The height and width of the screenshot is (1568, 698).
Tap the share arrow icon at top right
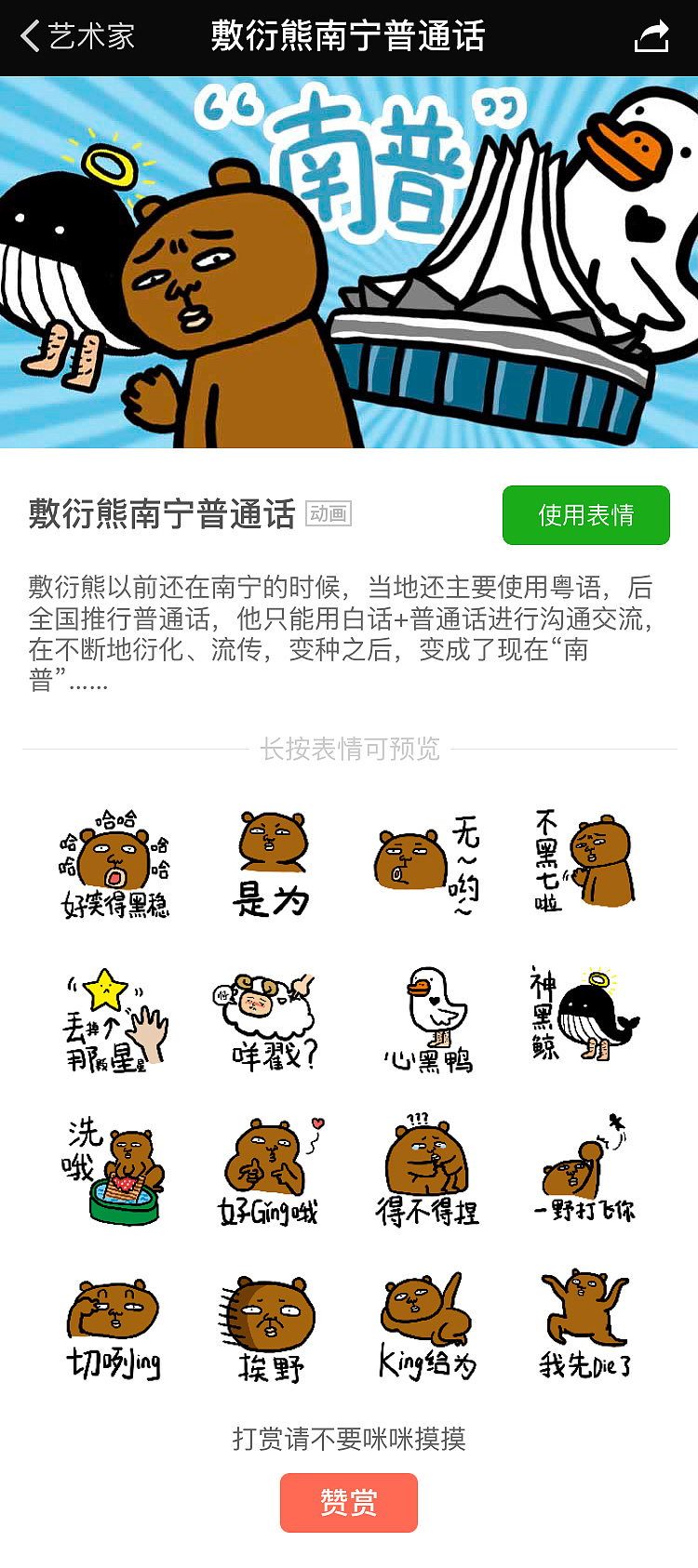[x=651, y=35]
